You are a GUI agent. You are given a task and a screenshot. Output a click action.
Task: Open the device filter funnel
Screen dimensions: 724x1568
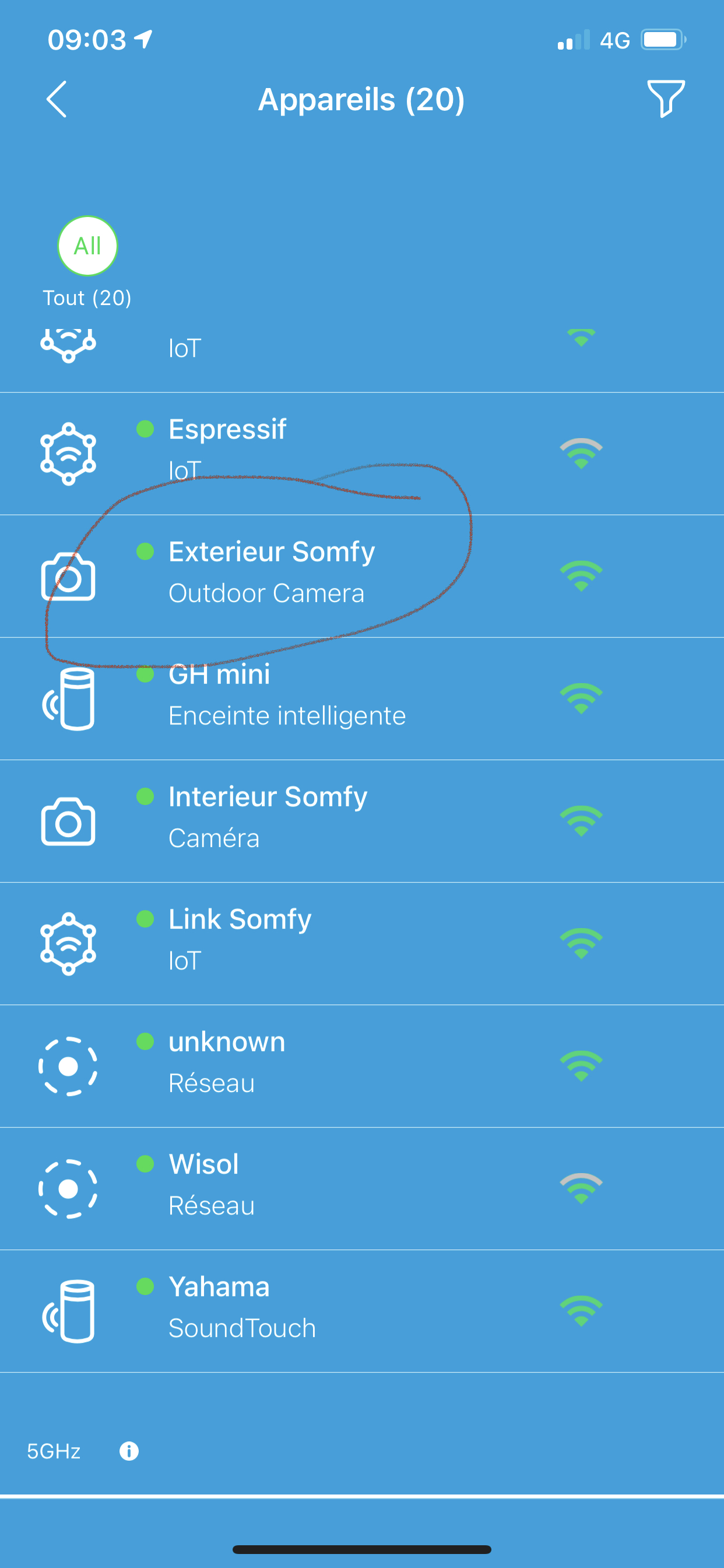(x=666, y=98)
